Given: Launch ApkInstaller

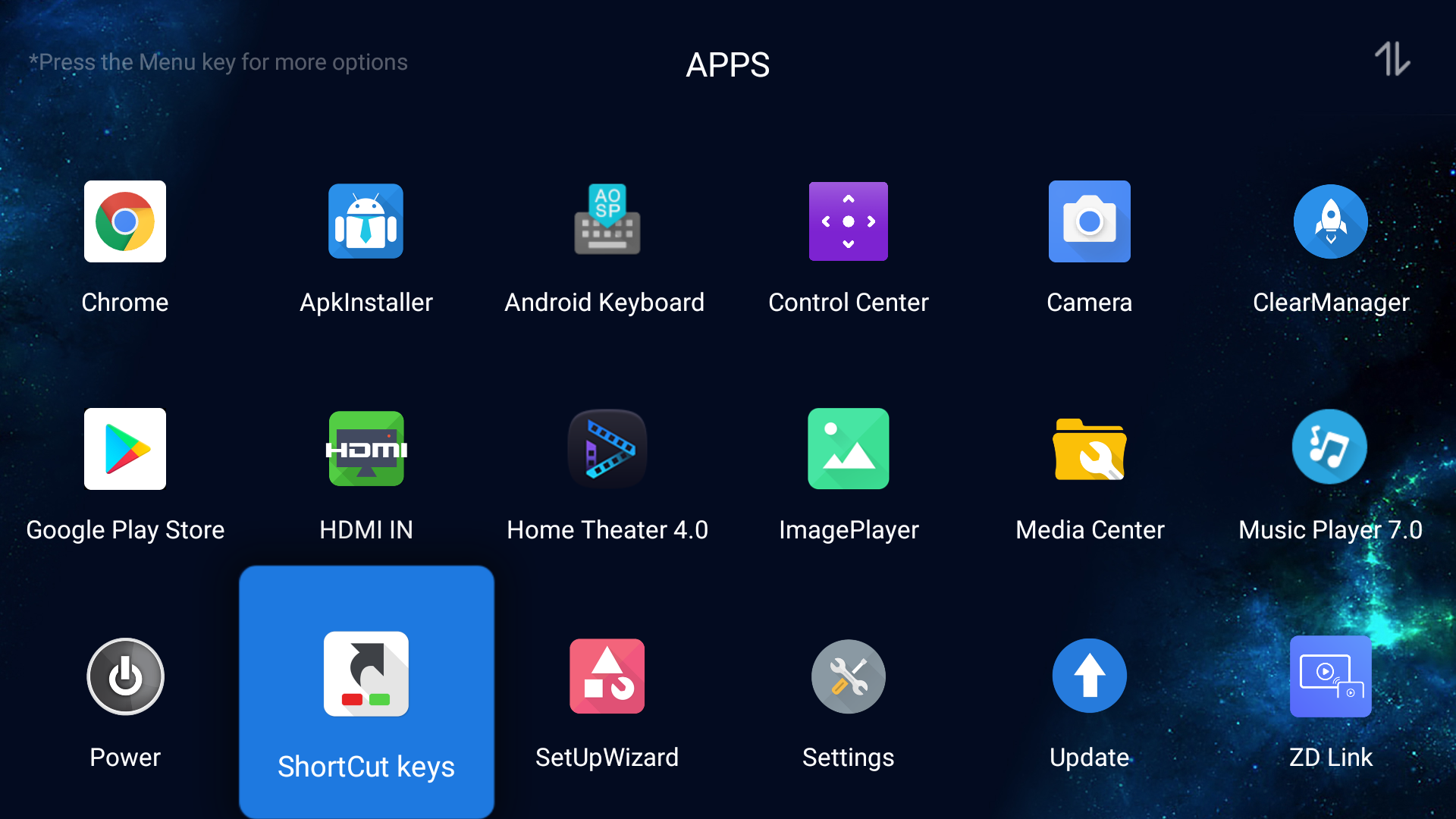Looking at the screenshot, I should (366, 221).
